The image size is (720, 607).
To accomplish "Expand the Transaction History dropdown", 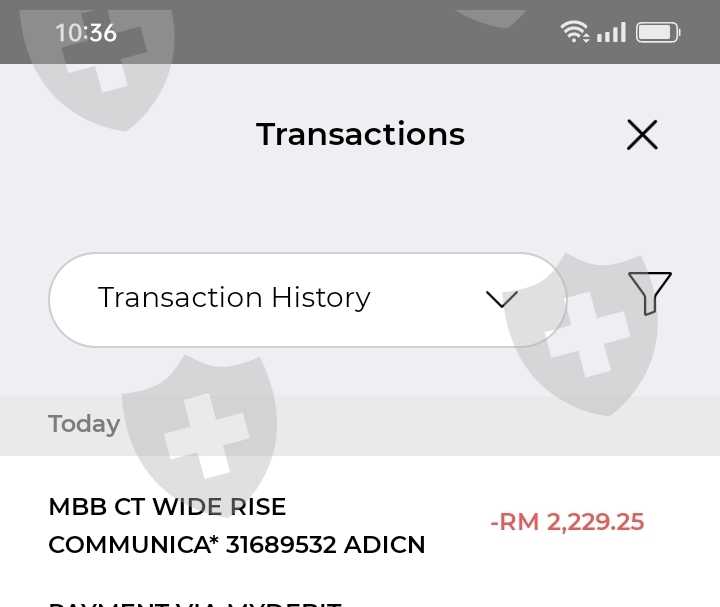I will coord(308,299).
